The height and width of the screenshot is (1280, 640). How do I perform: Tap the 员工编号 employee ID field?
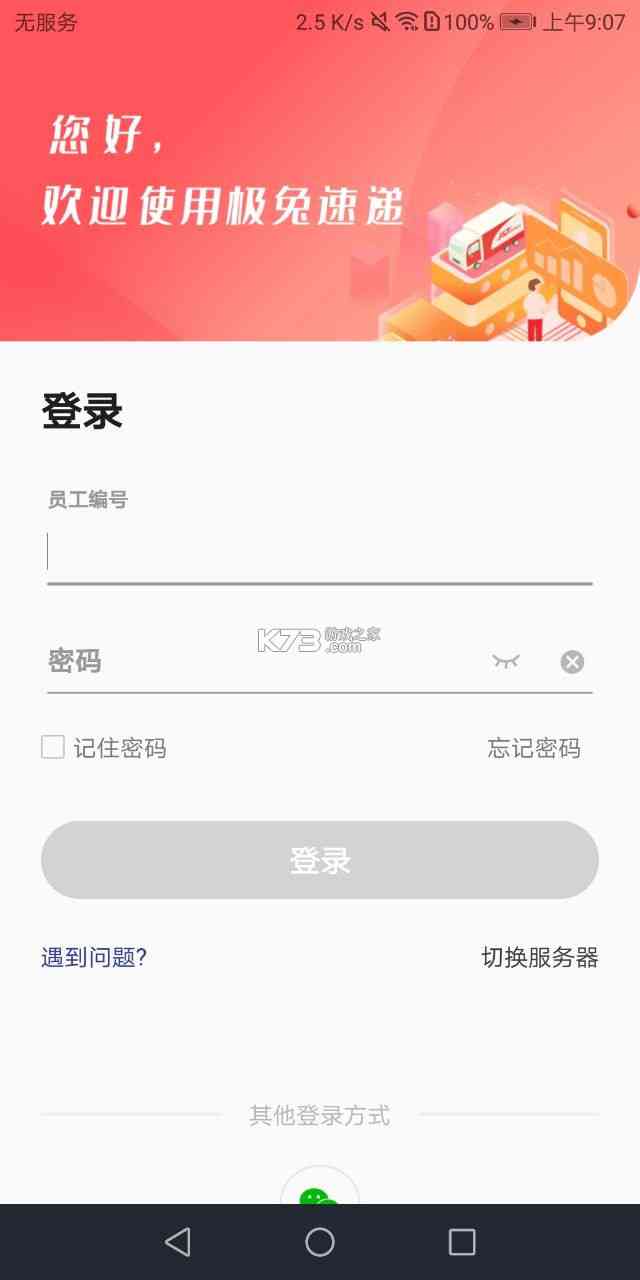coord(318,552)
